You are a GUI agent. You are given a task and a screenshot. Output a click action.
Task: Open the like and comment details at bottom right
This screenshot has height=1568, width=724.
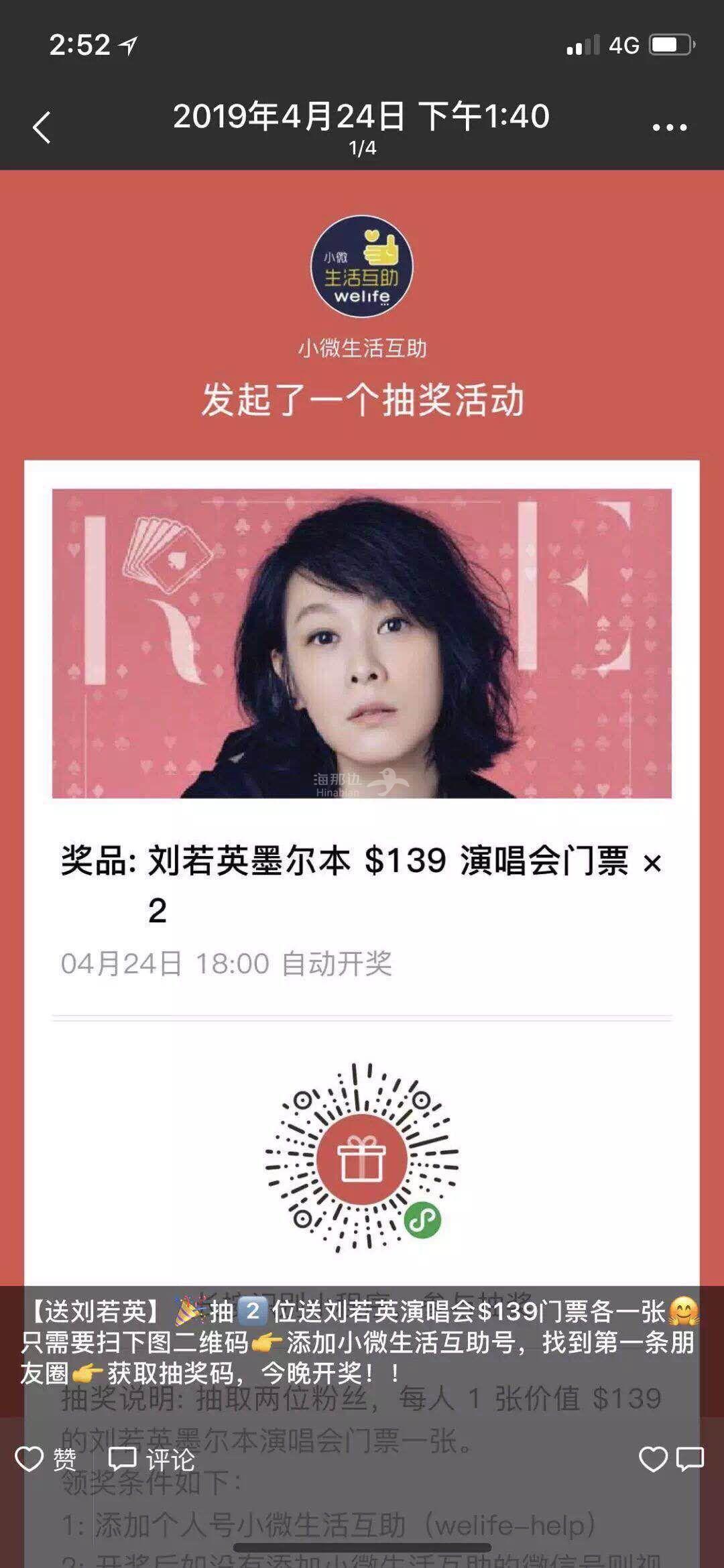coord(671,1459)
